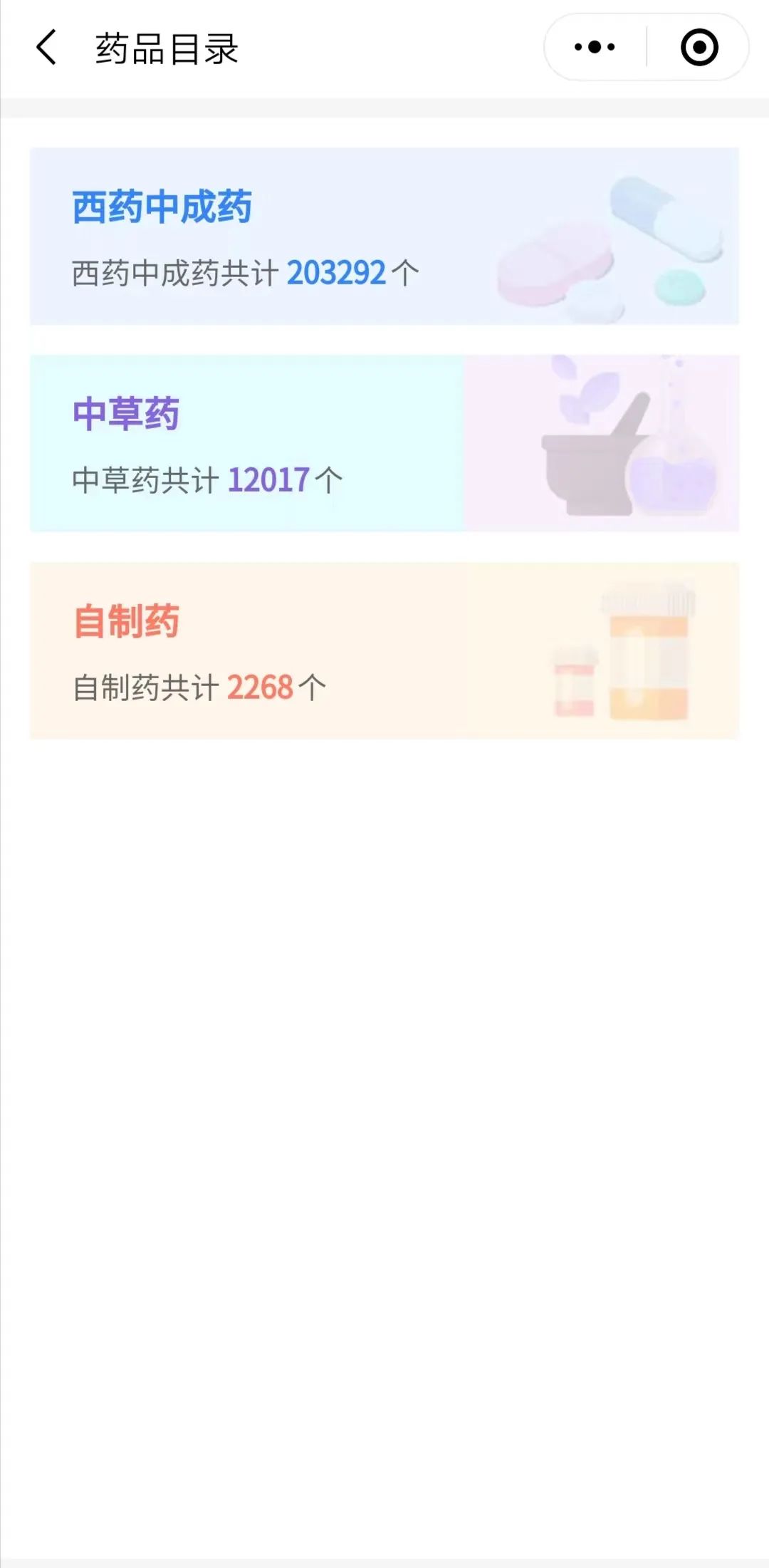The image size is (769, 1568).
Task: Click the 自制药 orange heading text
Action: pyautogui.click(x=128, y=620)
